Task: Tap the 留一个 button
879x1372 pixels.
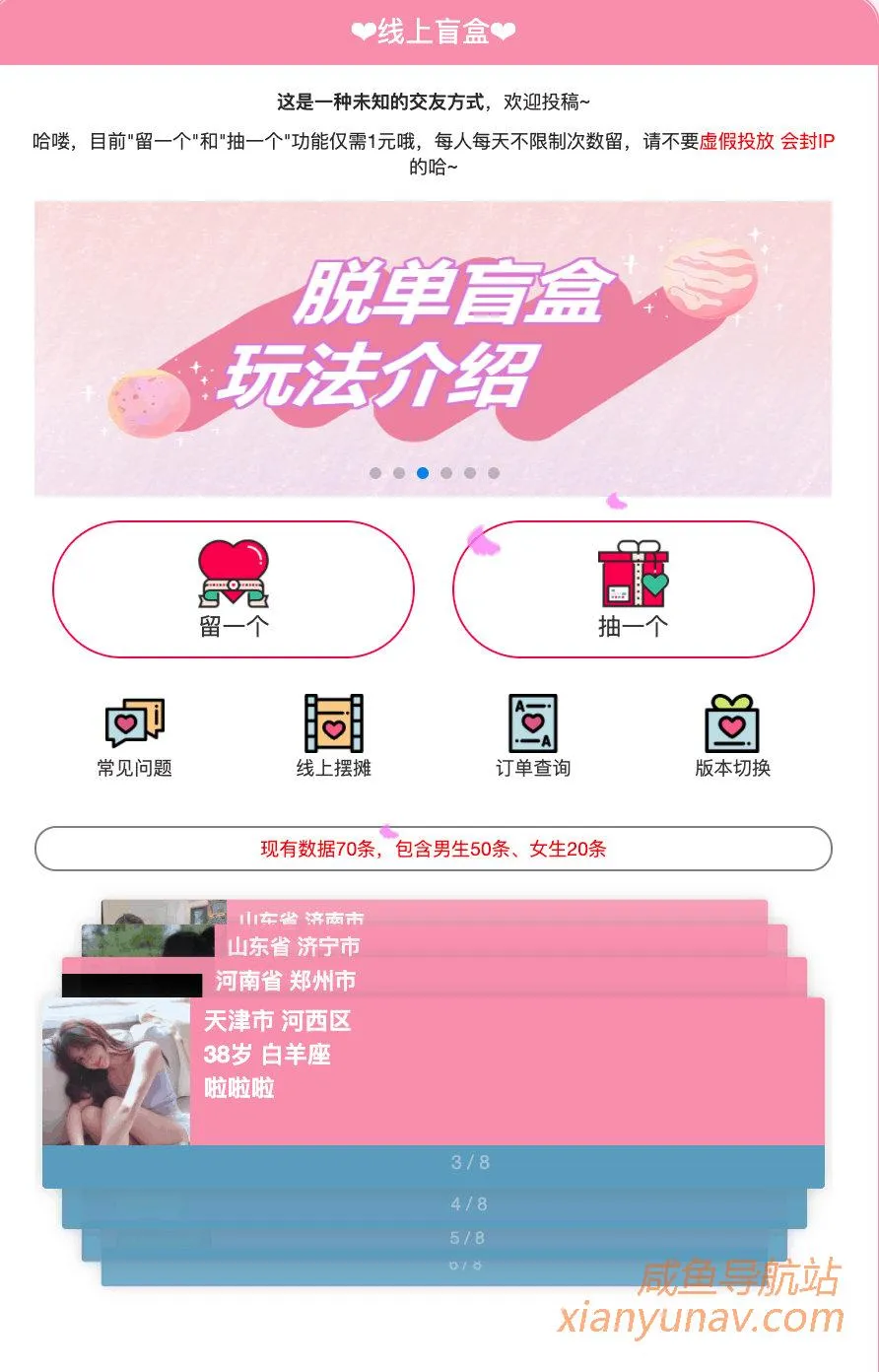Action: pyautogui.click(x=234, y=589)
